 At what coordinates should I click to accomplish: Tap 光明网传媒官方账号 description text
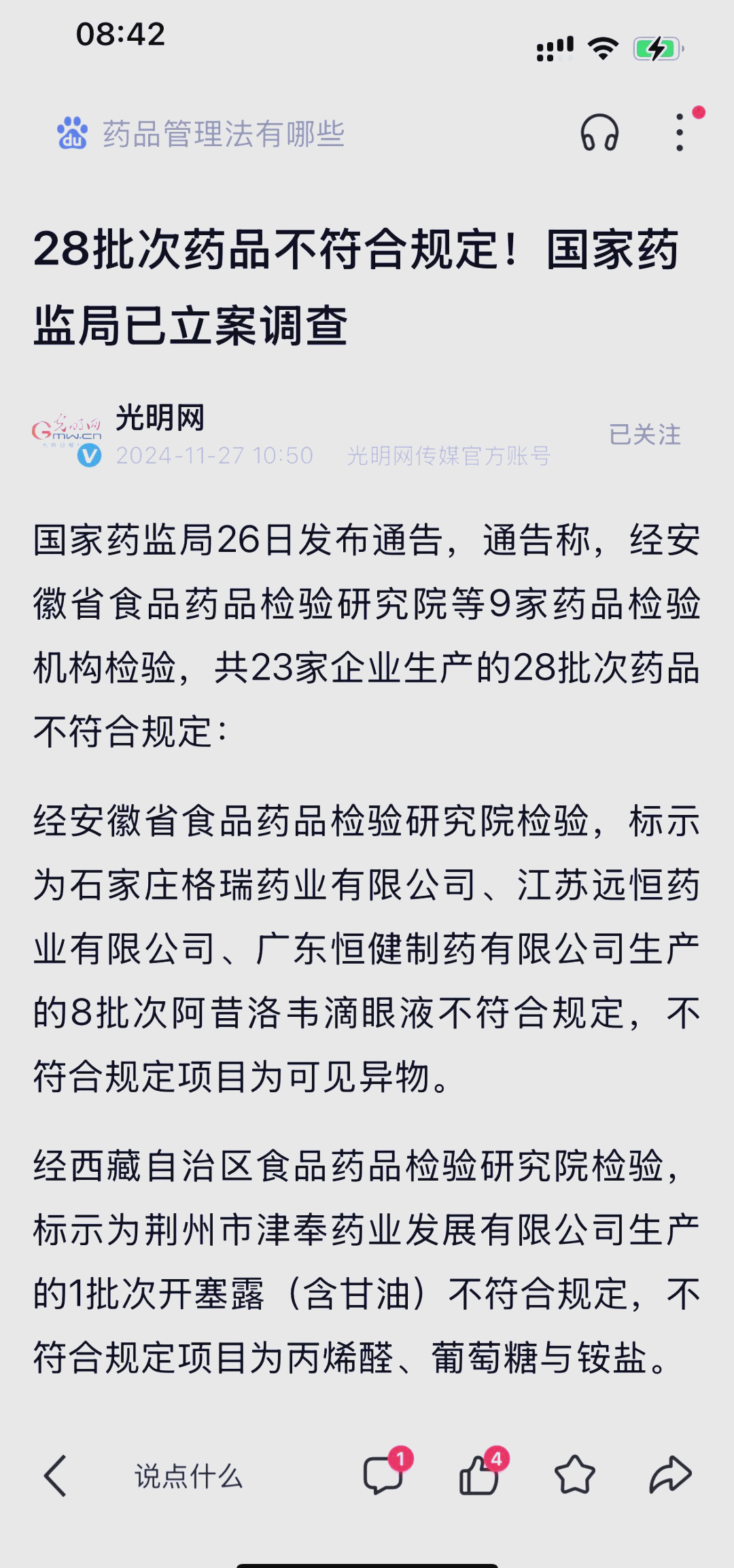(x=449, y=455)
